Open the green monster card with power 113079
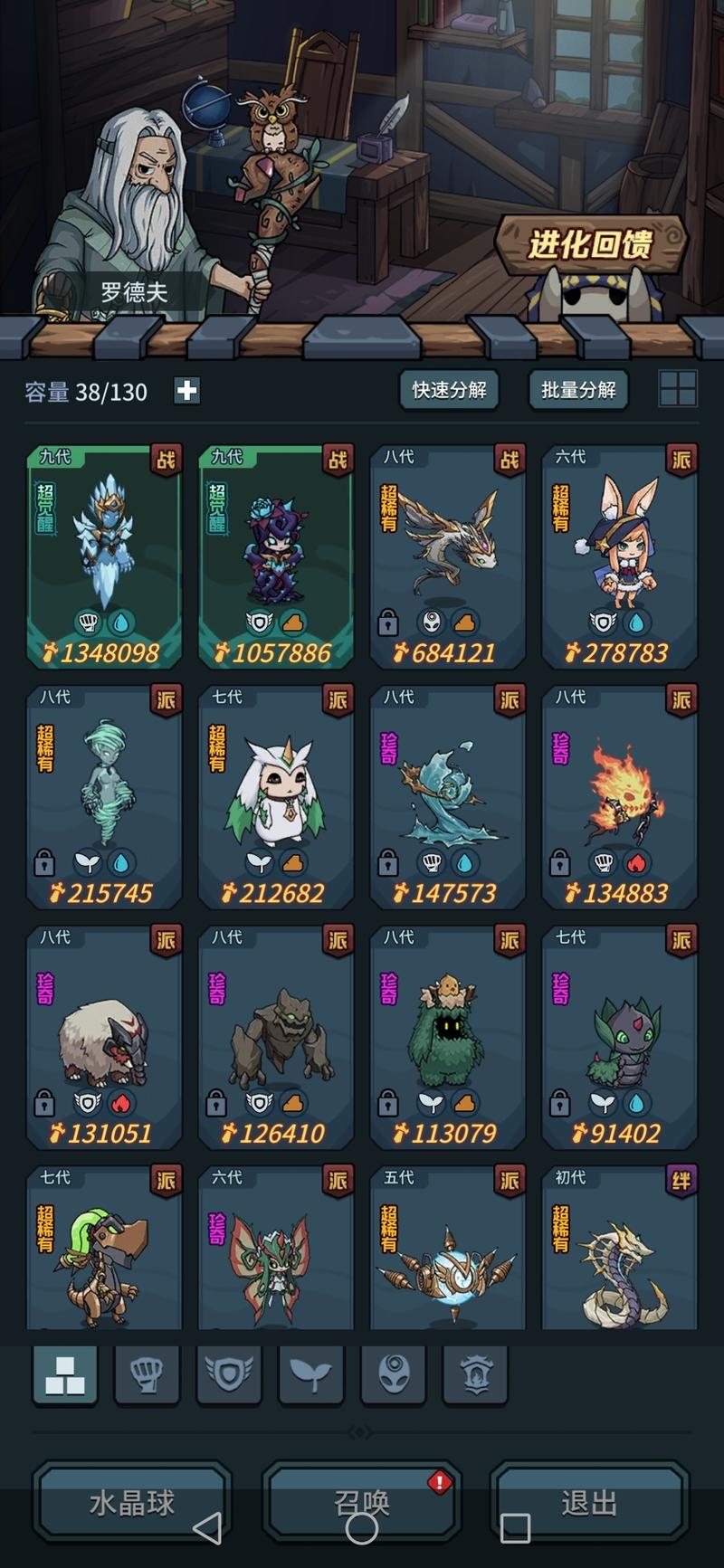 point(448,1034)
